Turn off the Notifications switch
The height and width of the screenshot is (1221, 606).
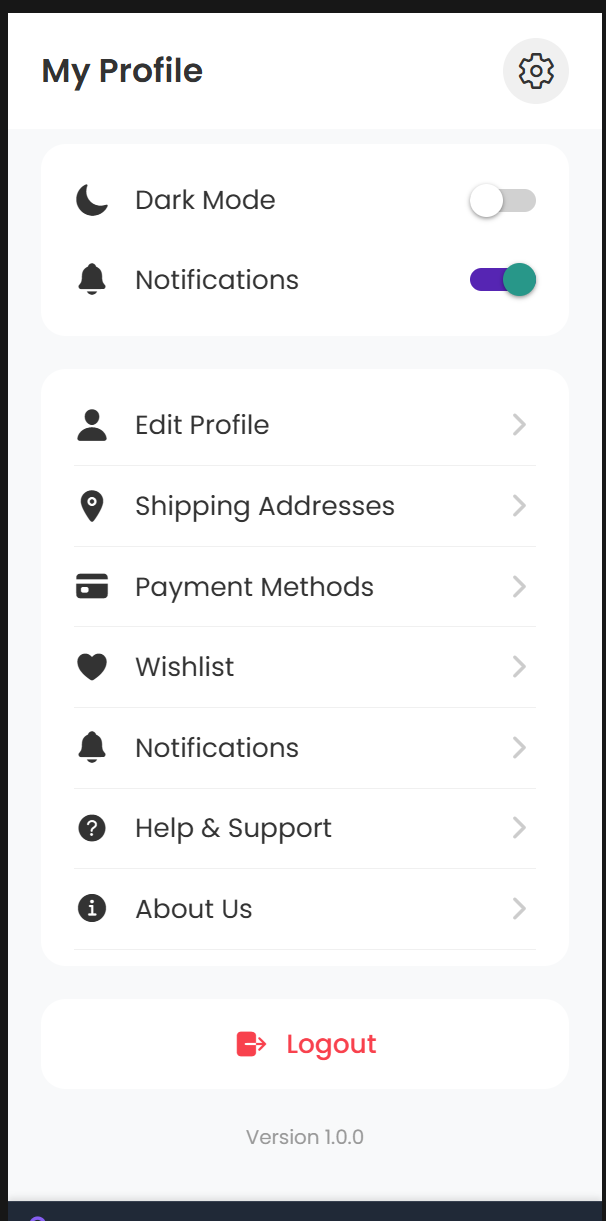pos(502,280)
